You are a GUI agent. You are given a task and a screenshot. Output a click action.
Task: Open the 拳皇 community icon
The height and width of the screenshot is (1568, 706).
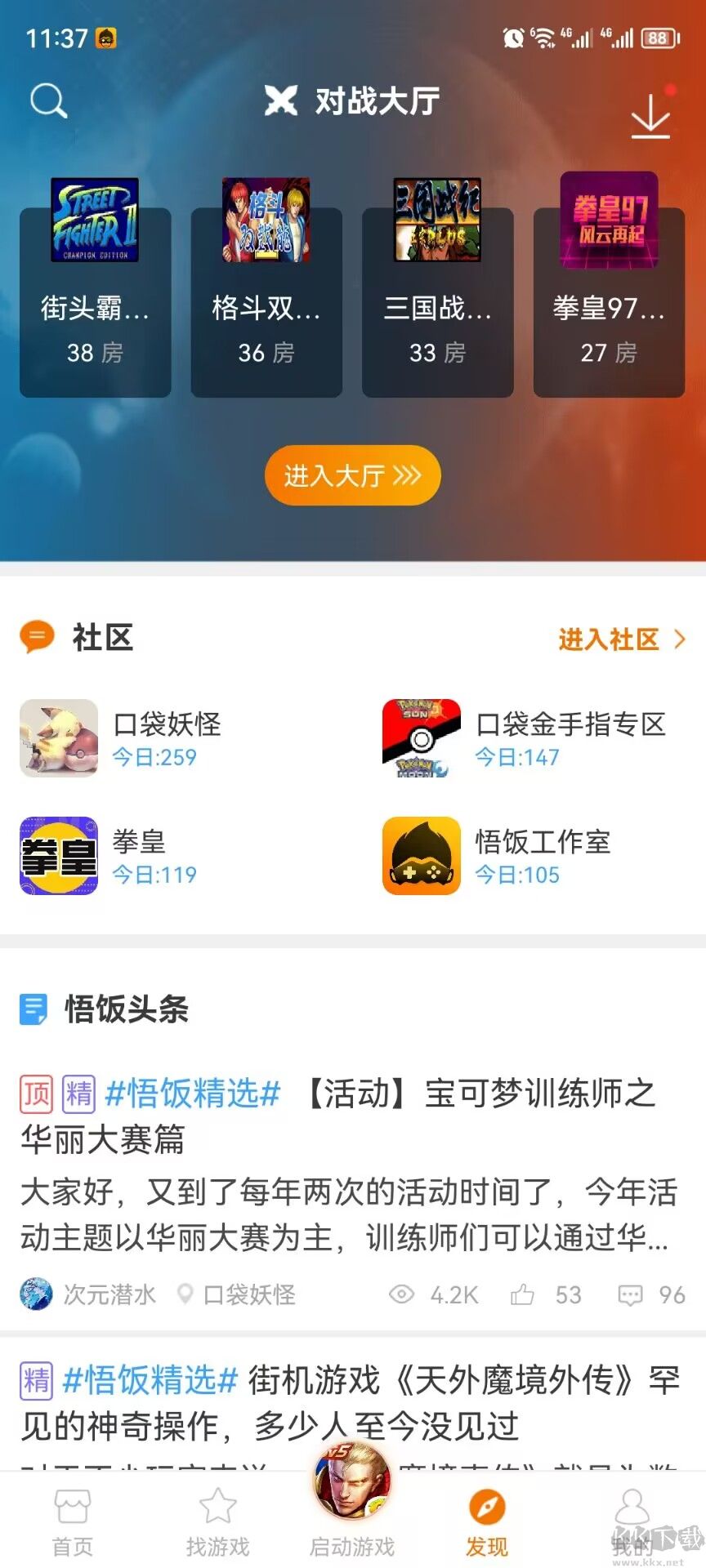click(59, 856)
